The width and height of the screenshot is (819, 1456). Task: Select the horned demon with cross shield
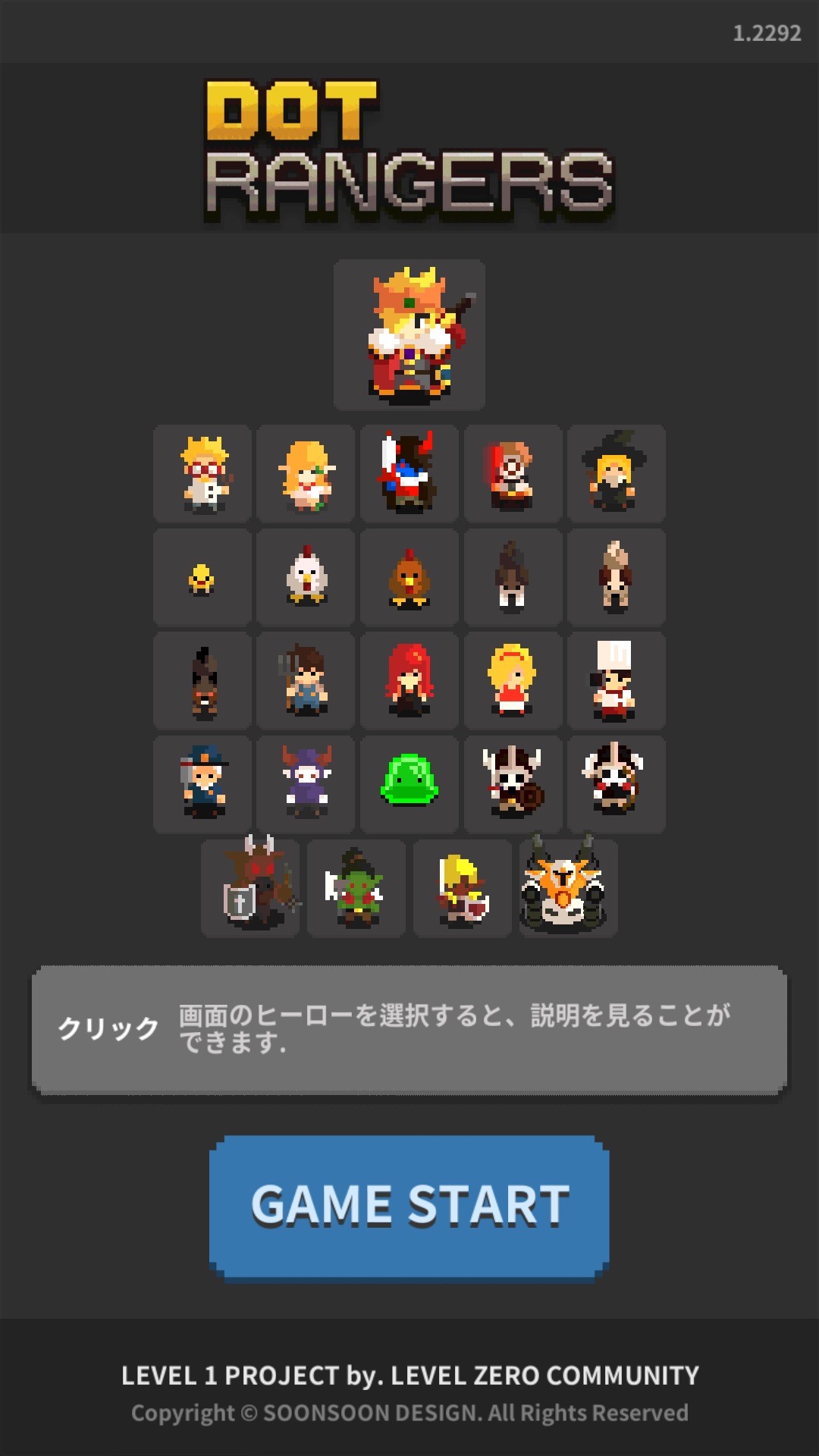pos(251,888)
